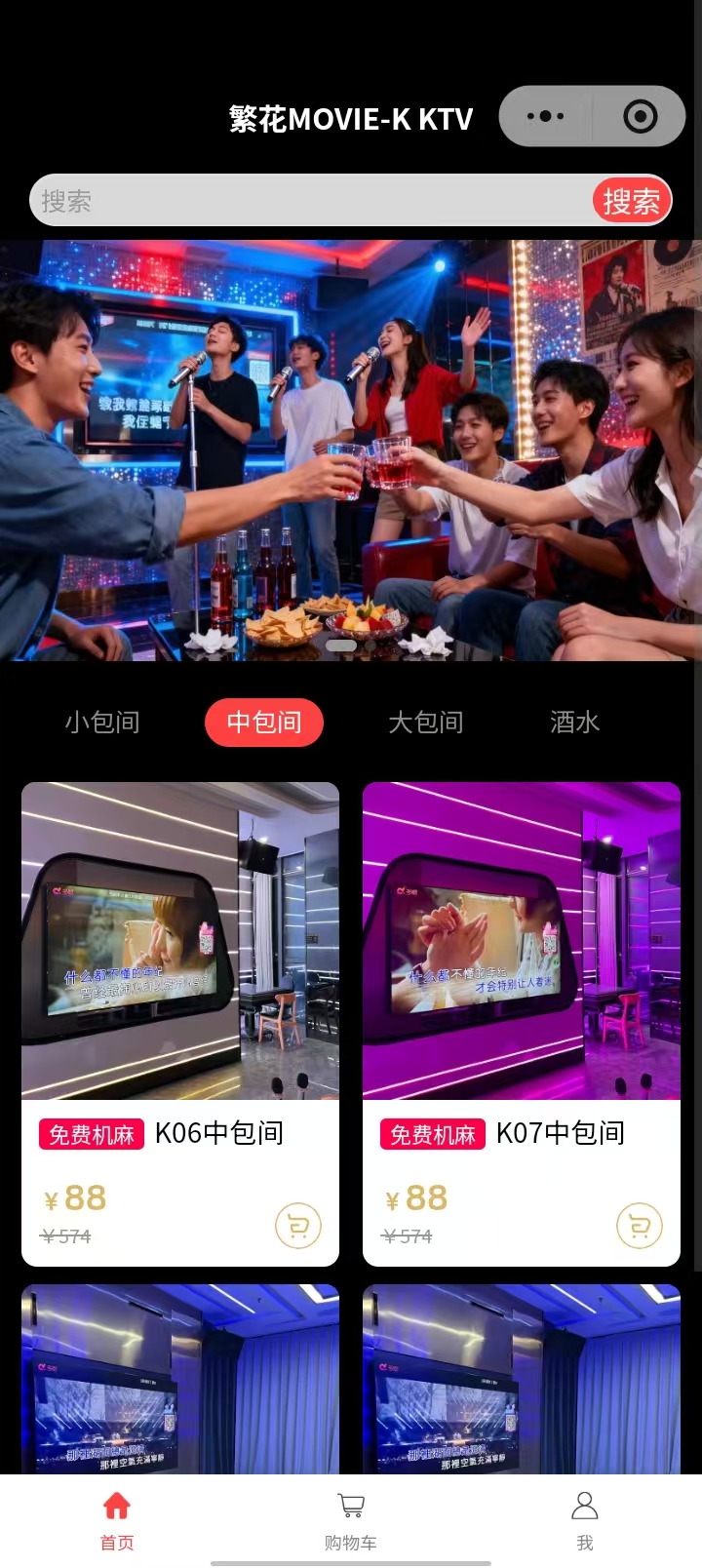Image resolution: width=702 pixels, height=1568 pixels.
Task: Switch to the 小包间 category
Action: [x=102, y=723]
